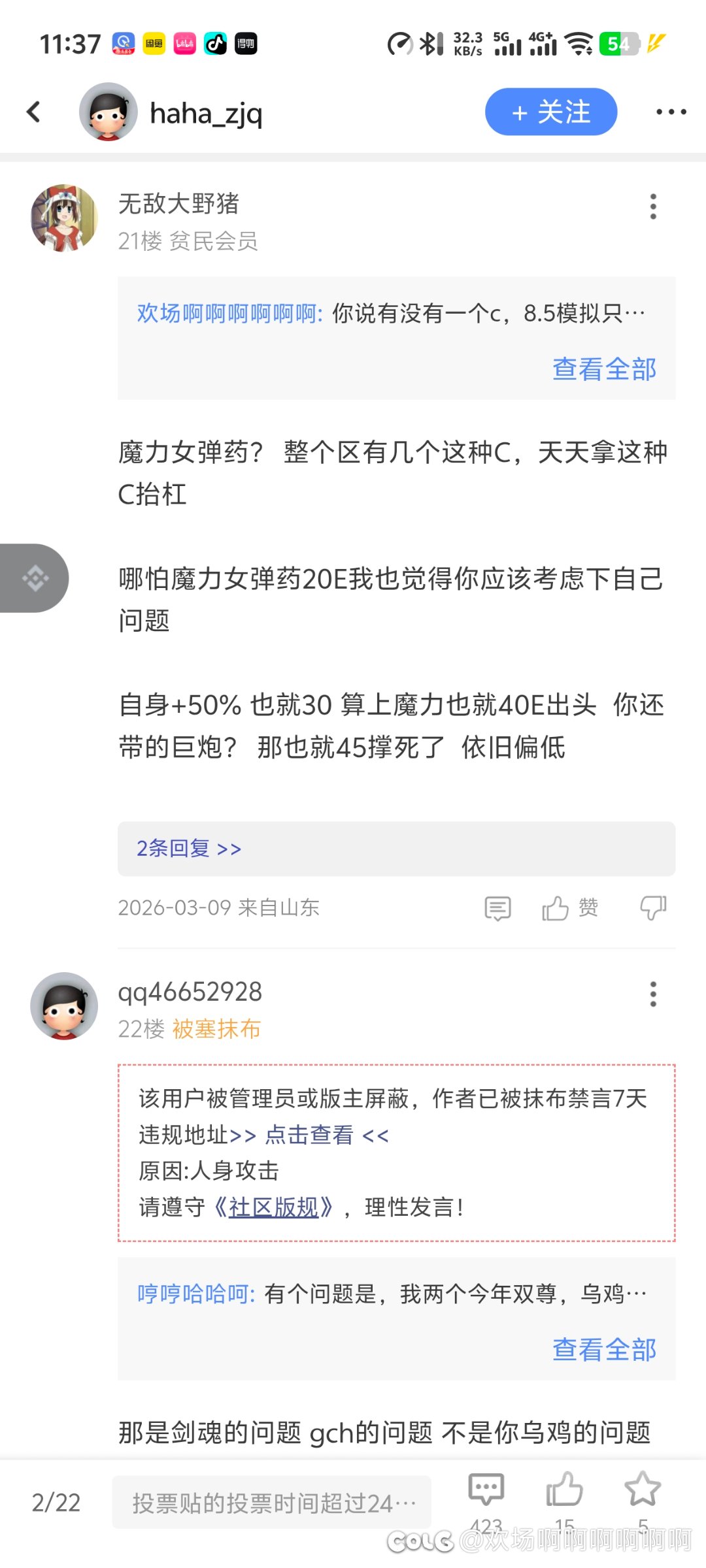View the 2条回复 under 无敌大野猪's post
This screenshot has width=706, height=1568.
[189, 848]
